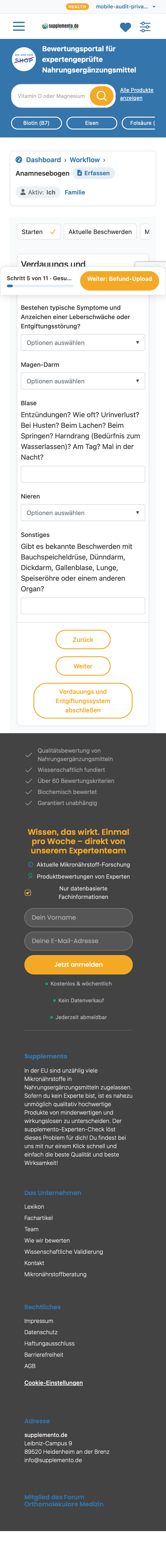The height and width of the screenshot is (1568, 166).
Task: Switch active profile to Familie
Action: point(75,192)
